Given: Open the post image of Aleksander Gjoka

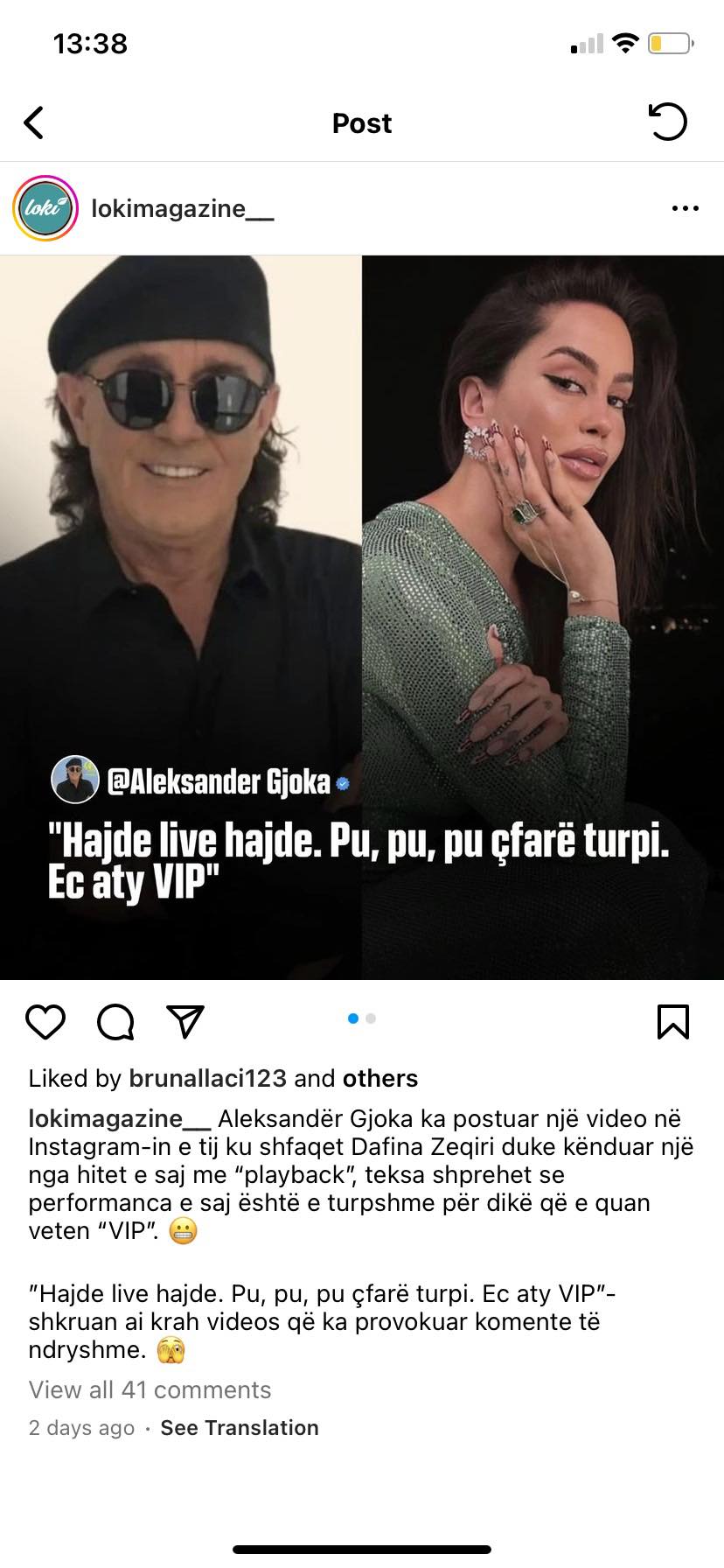Looking at the screenshot, I should (x=181, y=525).
